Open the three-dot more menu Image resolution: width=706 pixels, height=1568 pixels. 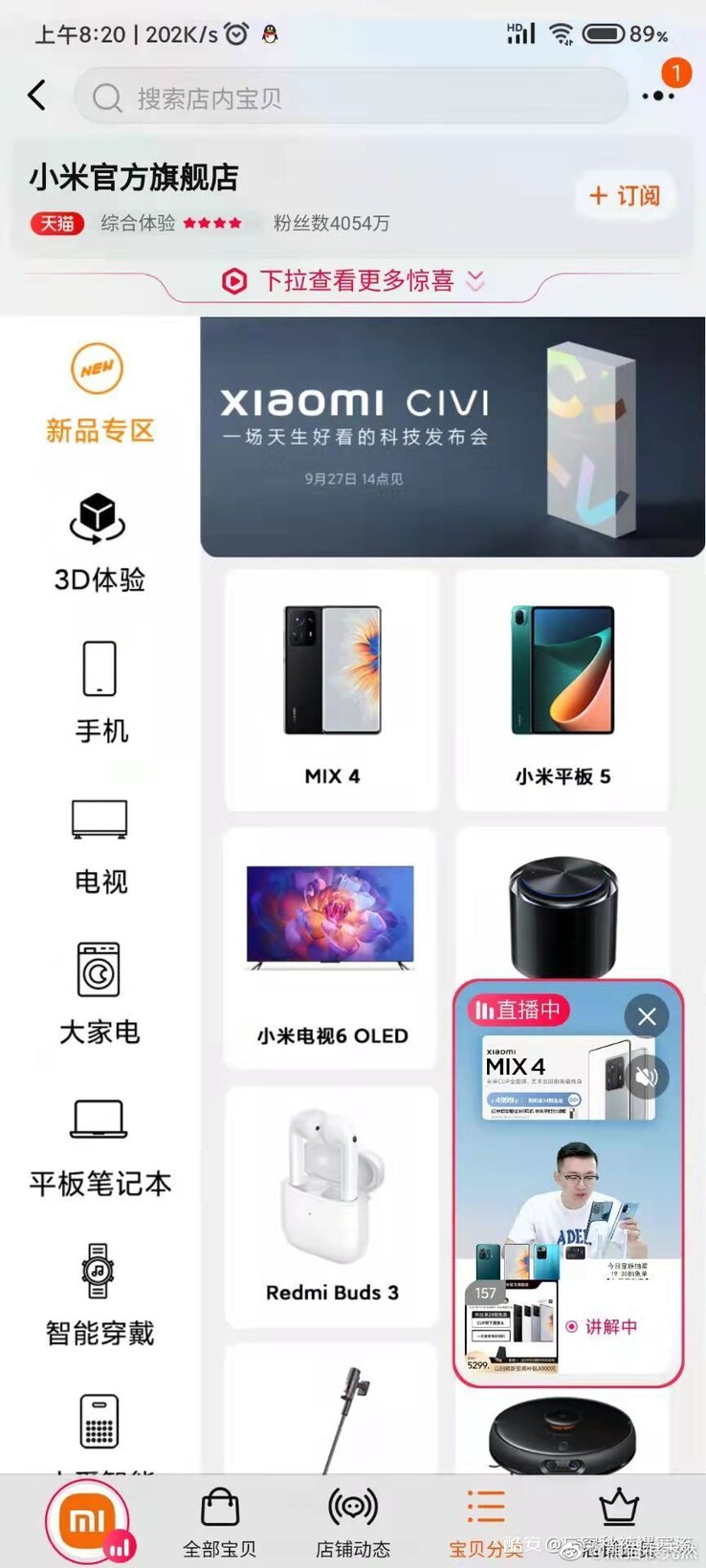[658, 96]
